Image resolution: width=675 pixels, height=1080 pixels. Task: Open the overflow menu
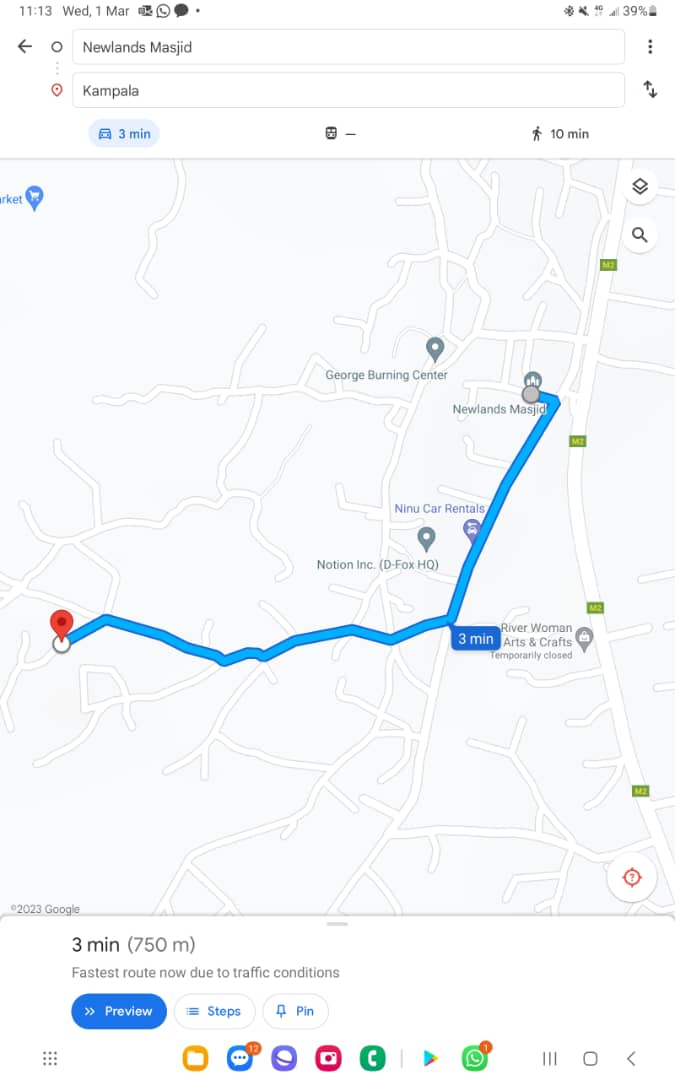650,47
